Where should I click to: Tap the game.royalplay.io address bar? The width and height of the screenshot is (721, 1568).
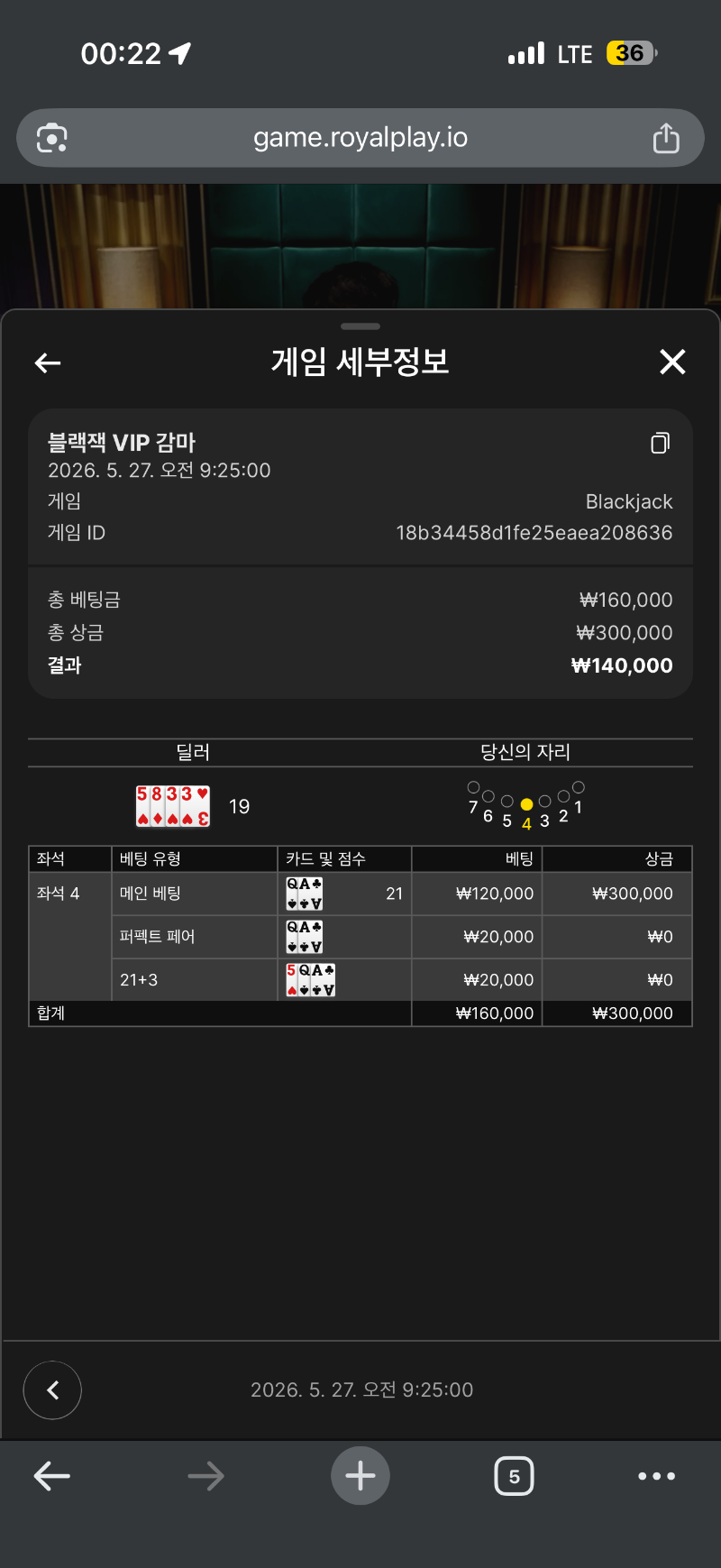360,138
